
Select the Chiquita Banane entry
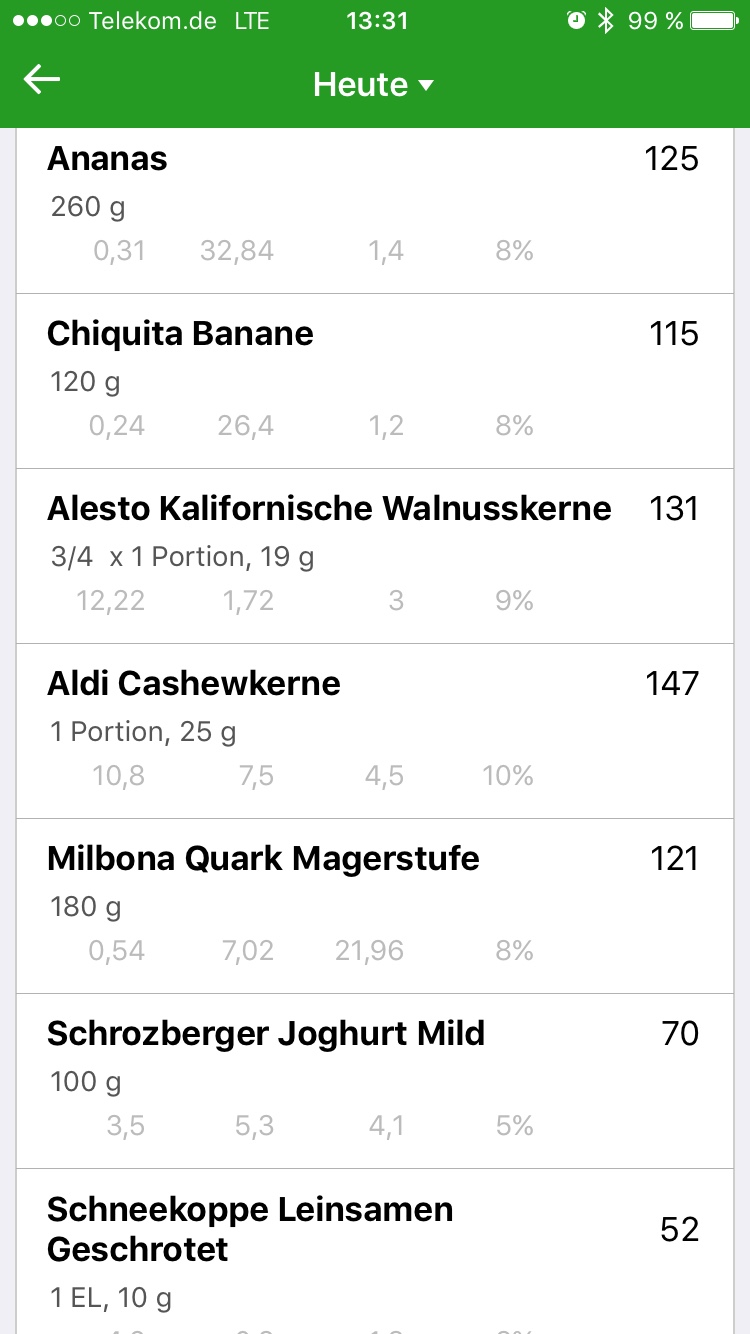click(374, 381)
